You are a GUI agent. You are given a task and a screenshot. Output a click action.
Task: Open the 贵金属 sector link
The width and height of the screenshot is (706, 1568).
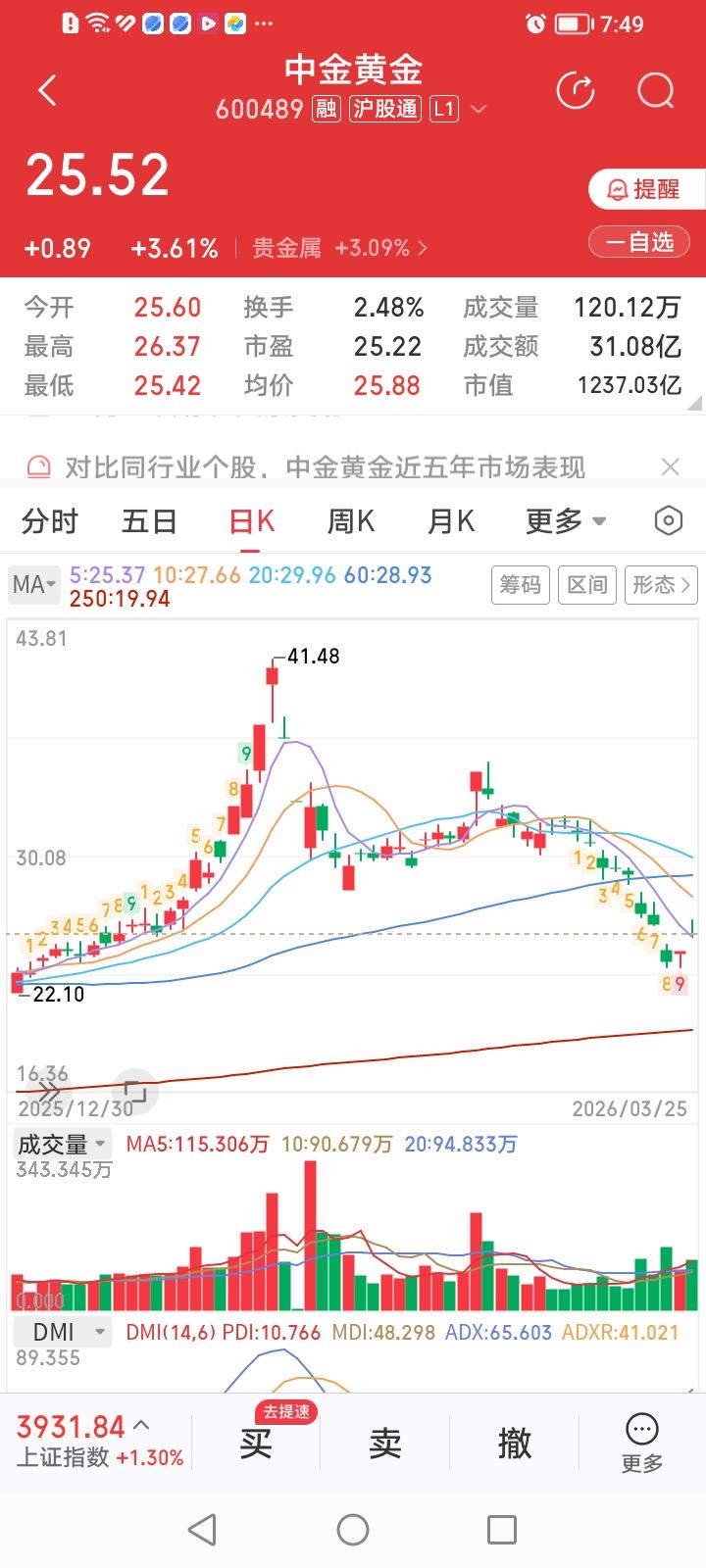(339, 248)
